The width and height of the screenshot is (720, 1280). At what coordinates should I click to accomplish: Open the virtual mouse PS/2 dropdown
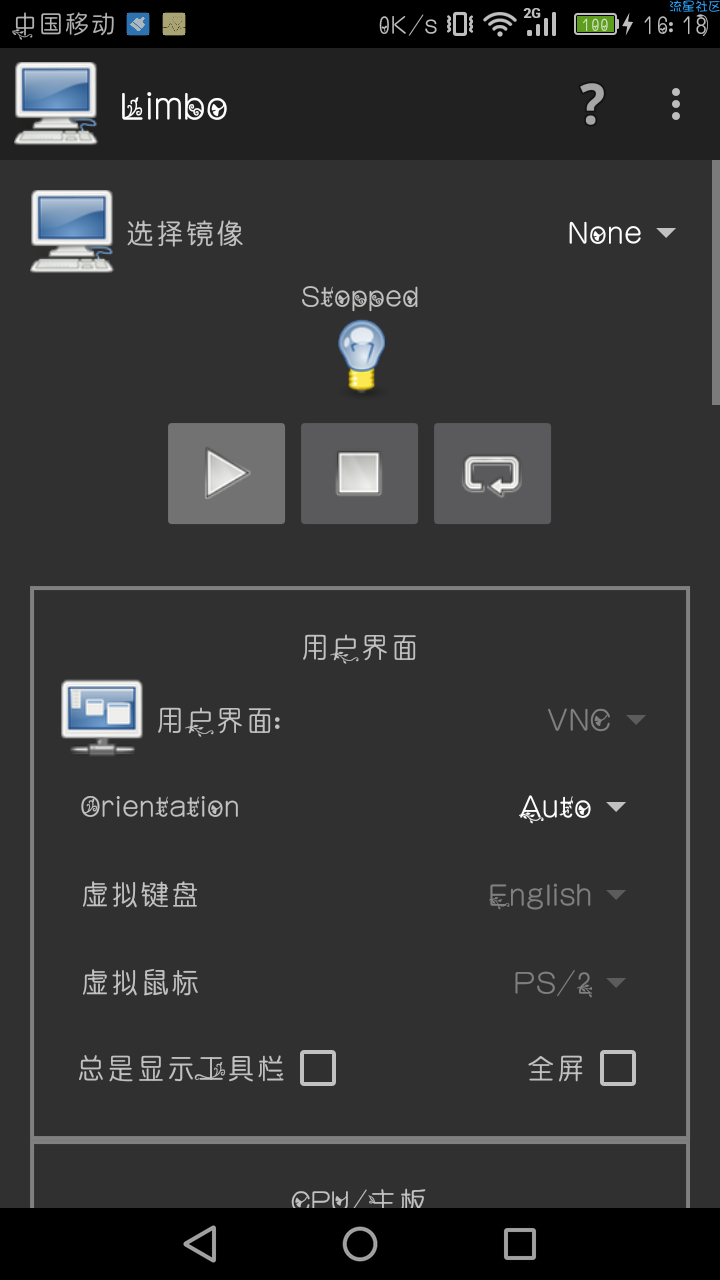[570, 983]
